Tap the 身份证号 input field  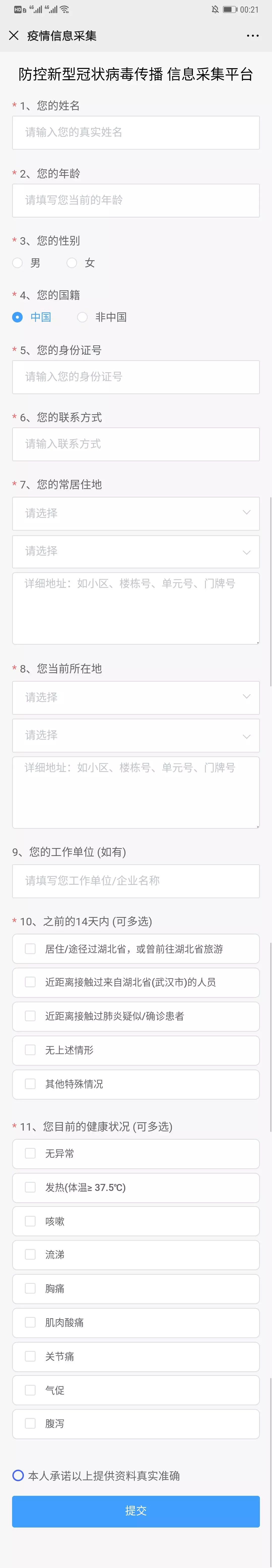135,377
